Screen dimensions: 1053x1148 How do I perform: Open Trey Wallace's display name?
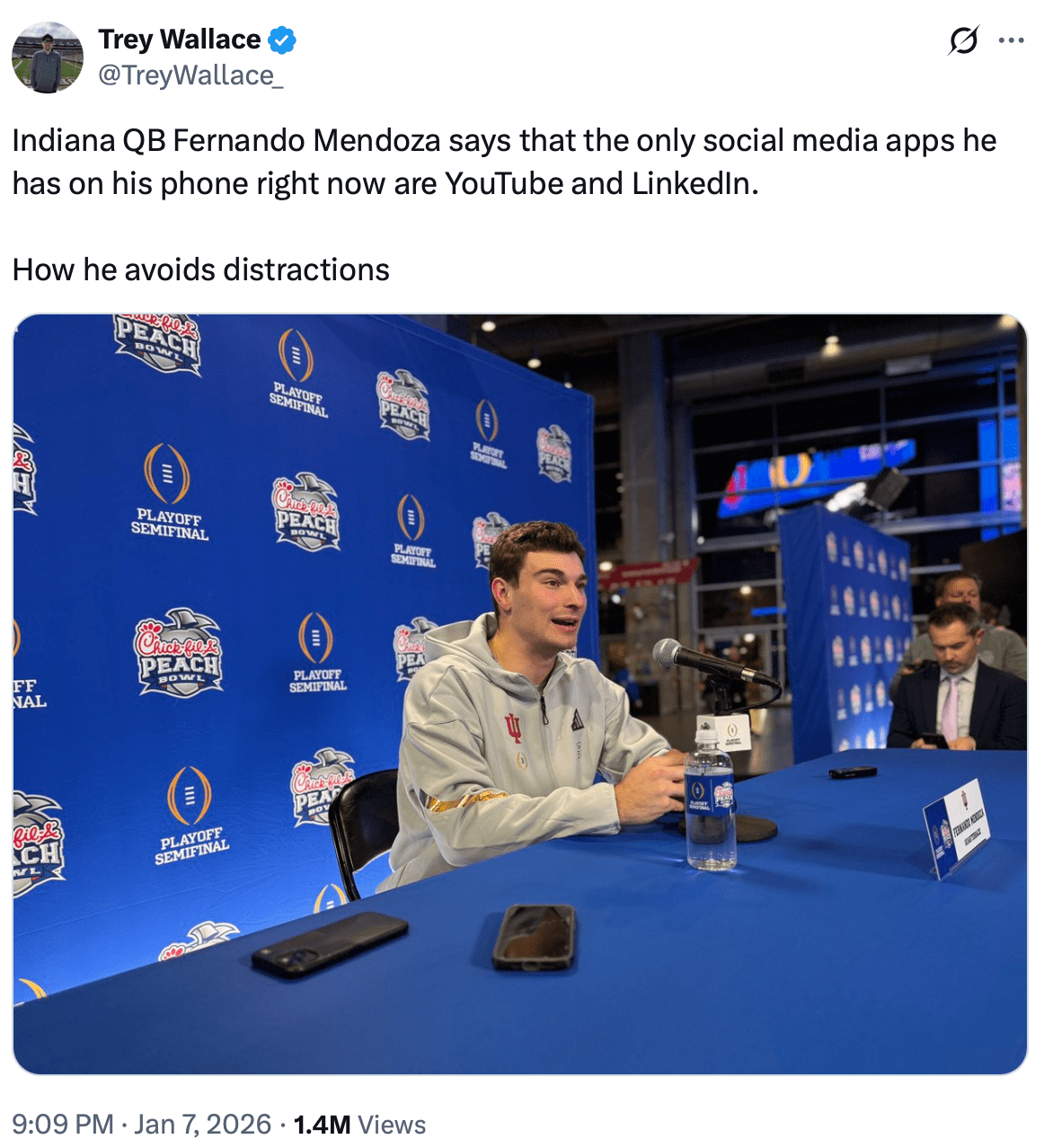point(179,40)
